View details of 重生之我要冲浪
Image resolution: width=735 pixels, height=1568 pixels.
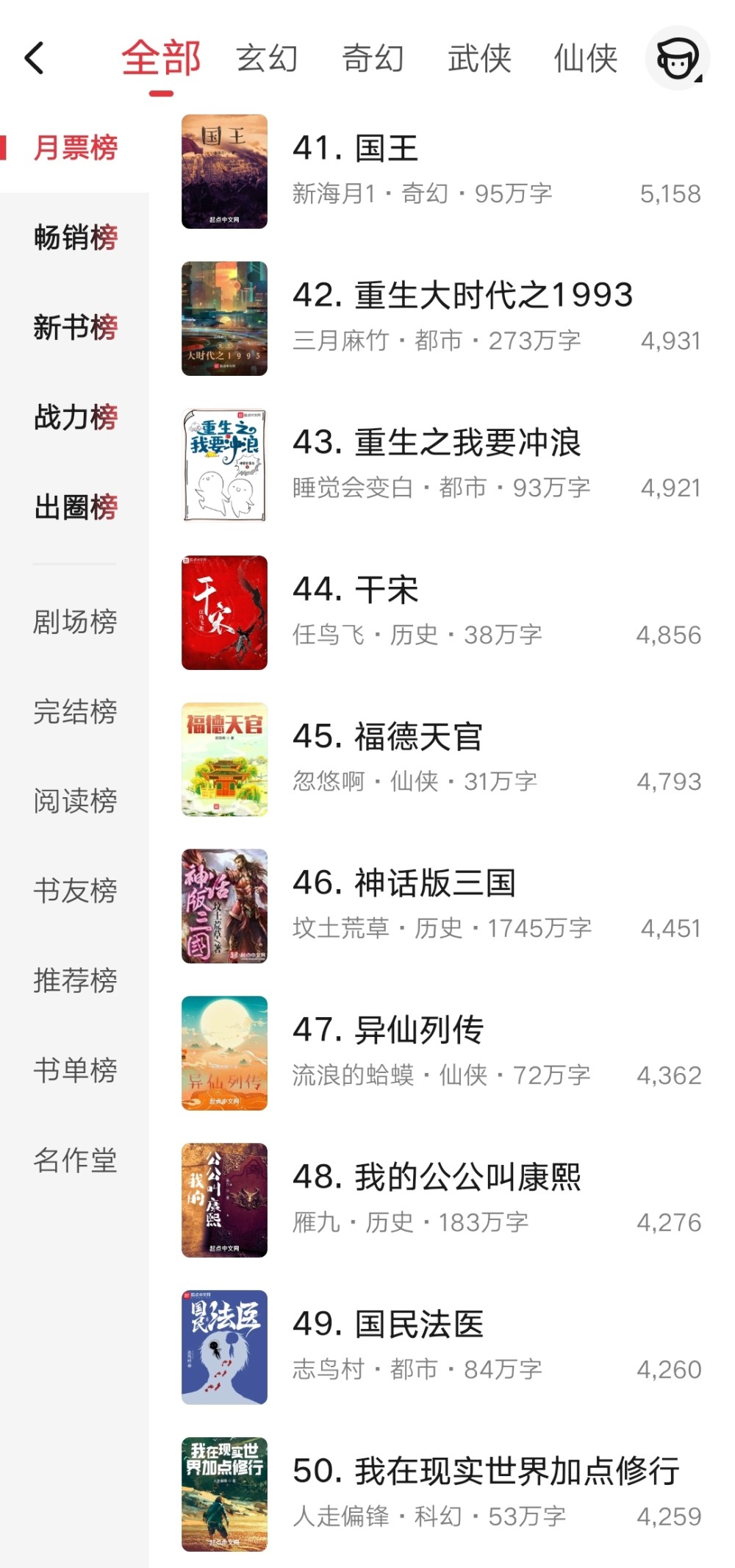pos(441,465)
